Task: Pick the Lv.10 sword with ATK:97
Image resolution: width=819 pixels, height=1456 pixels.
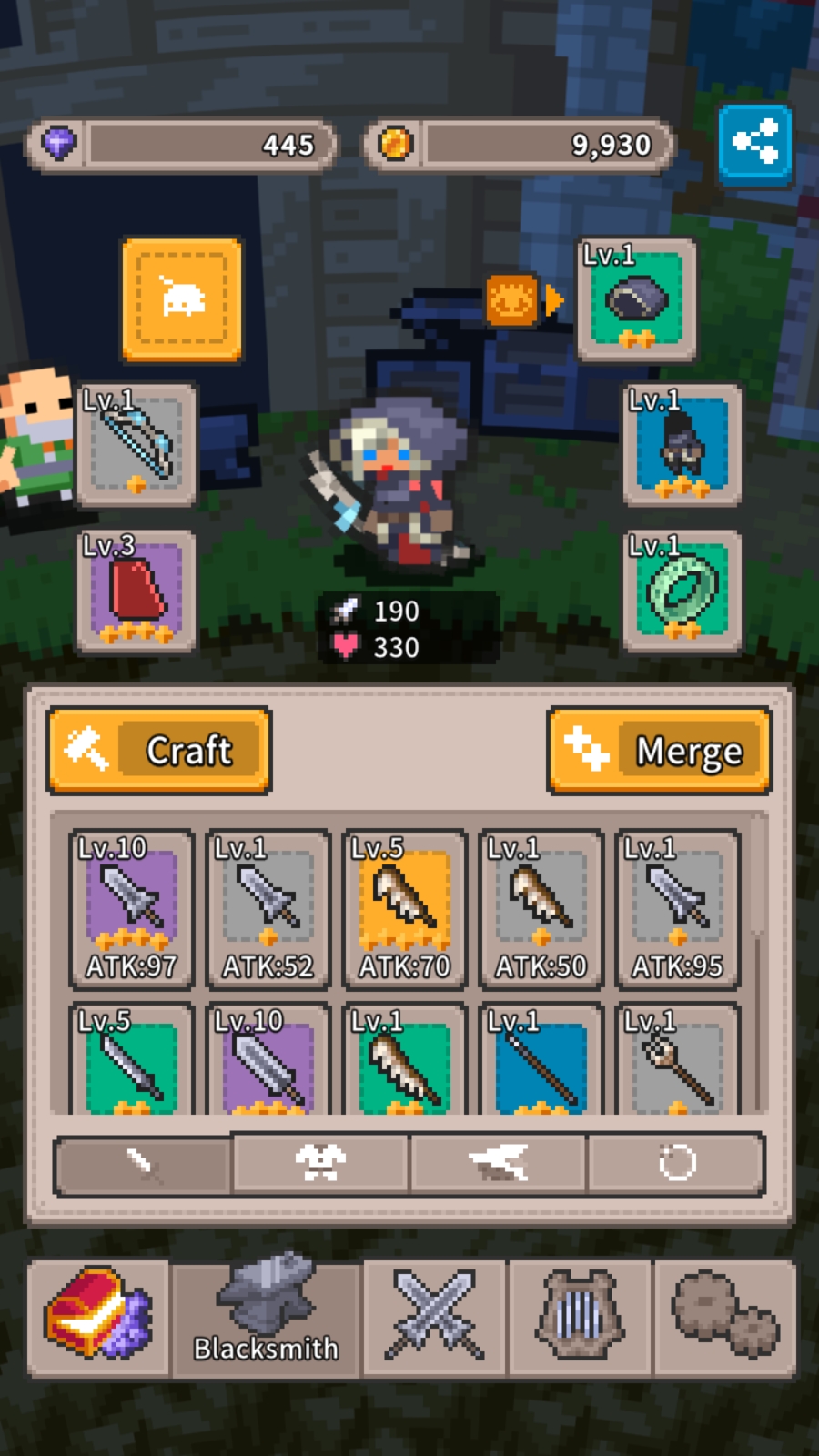Action: coord(132,908)
